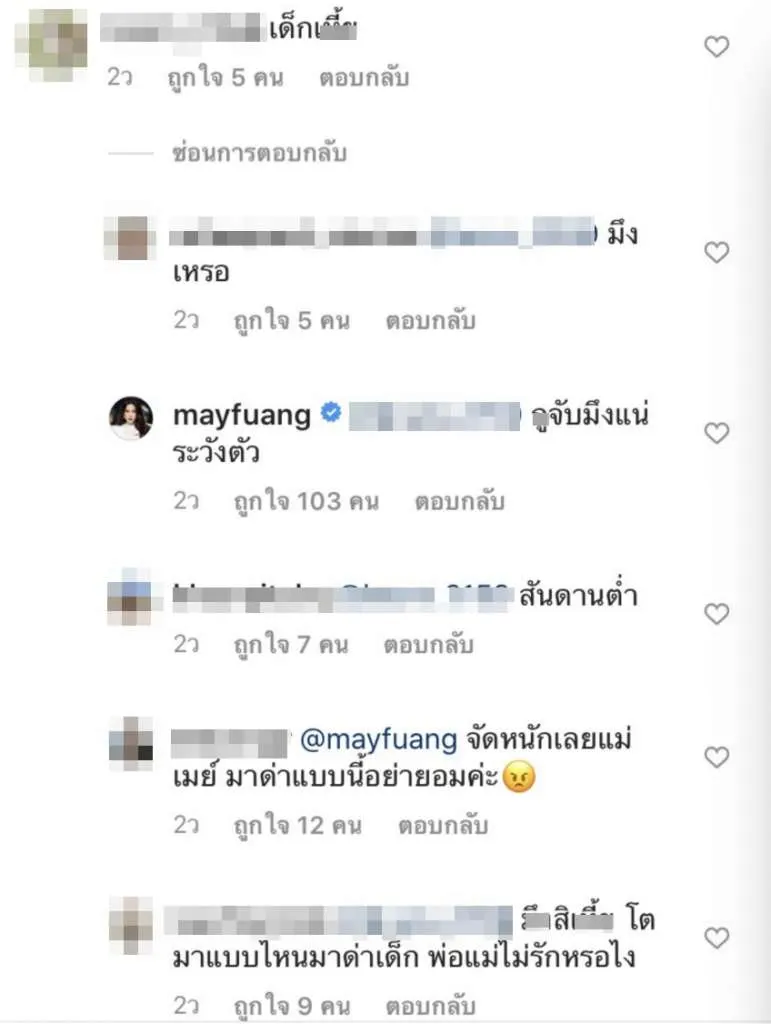This screenshot has width=771, height=1024.
Task: Like the comment saying สันดานต่ำ
Action: [x=717, y=613]
